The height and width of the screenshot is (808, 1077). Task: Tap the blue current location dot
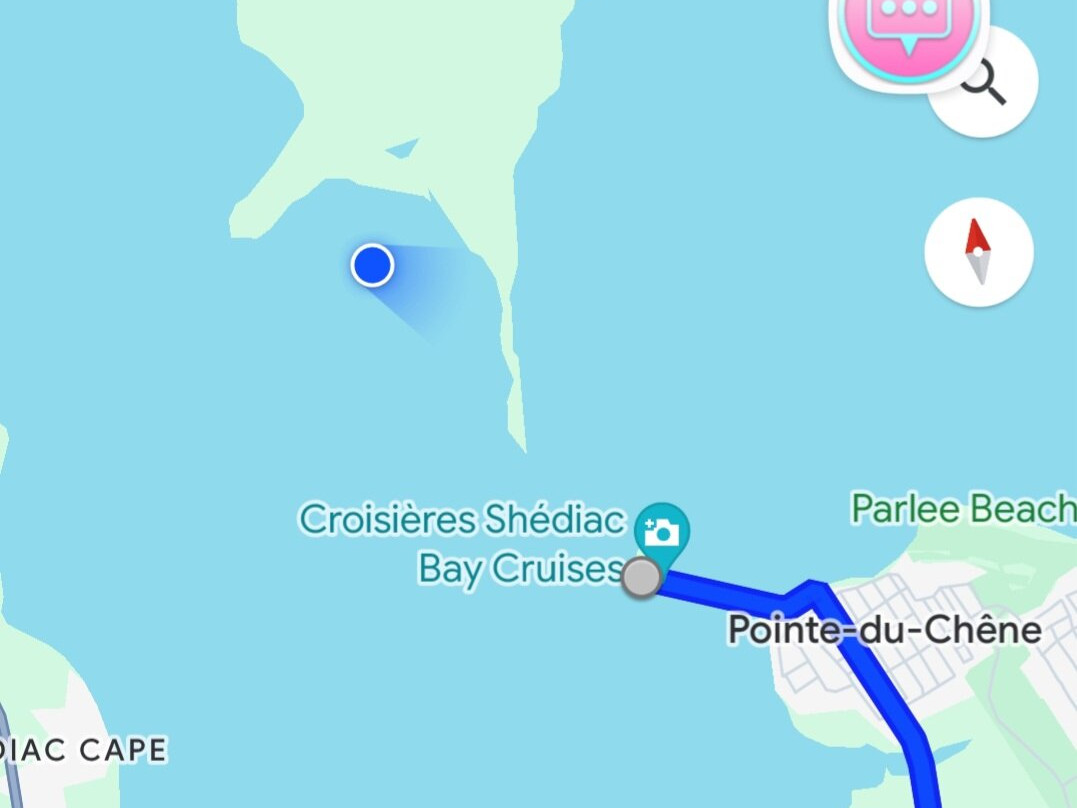(x=372, y=266)
